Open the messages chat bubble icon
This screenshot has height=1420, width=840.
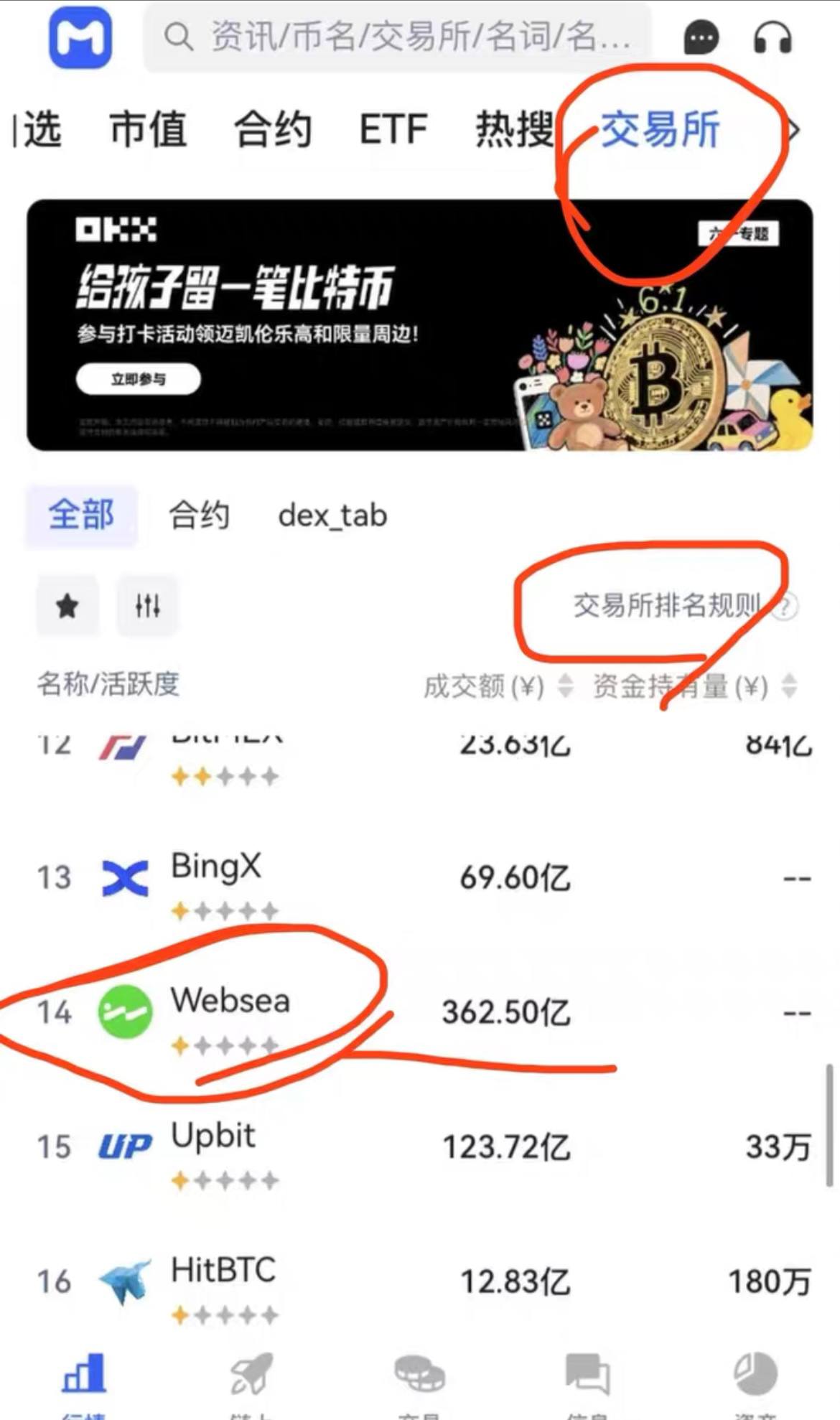(x=701, y=37)
